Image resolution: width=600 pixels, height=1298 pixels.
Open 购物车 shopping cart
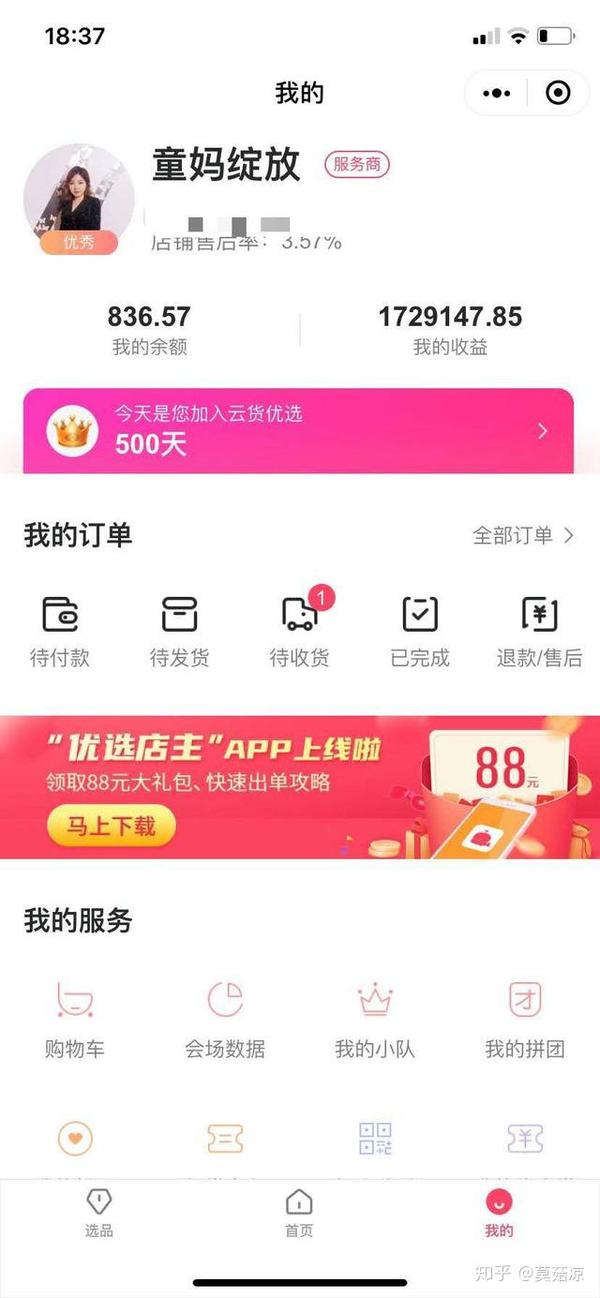point(75,1019)
